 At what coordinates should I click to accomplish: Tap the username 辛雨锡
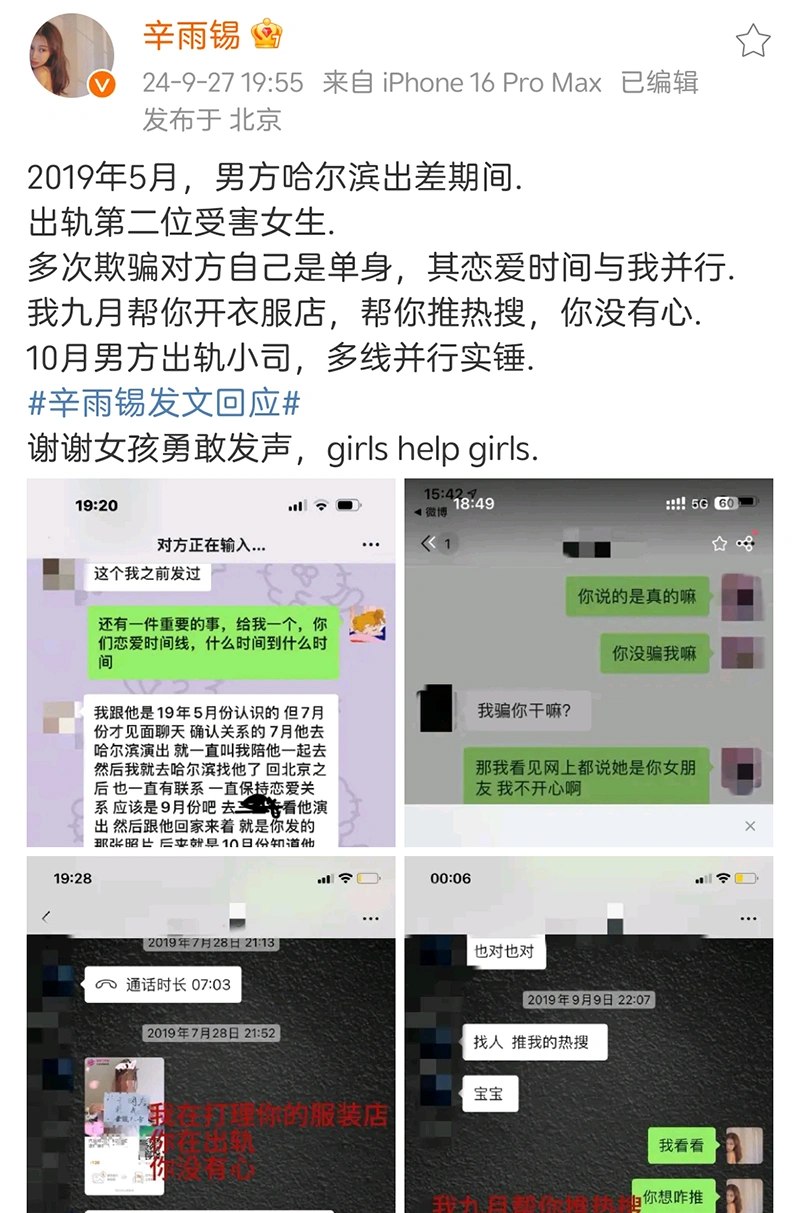click(191, 37)
